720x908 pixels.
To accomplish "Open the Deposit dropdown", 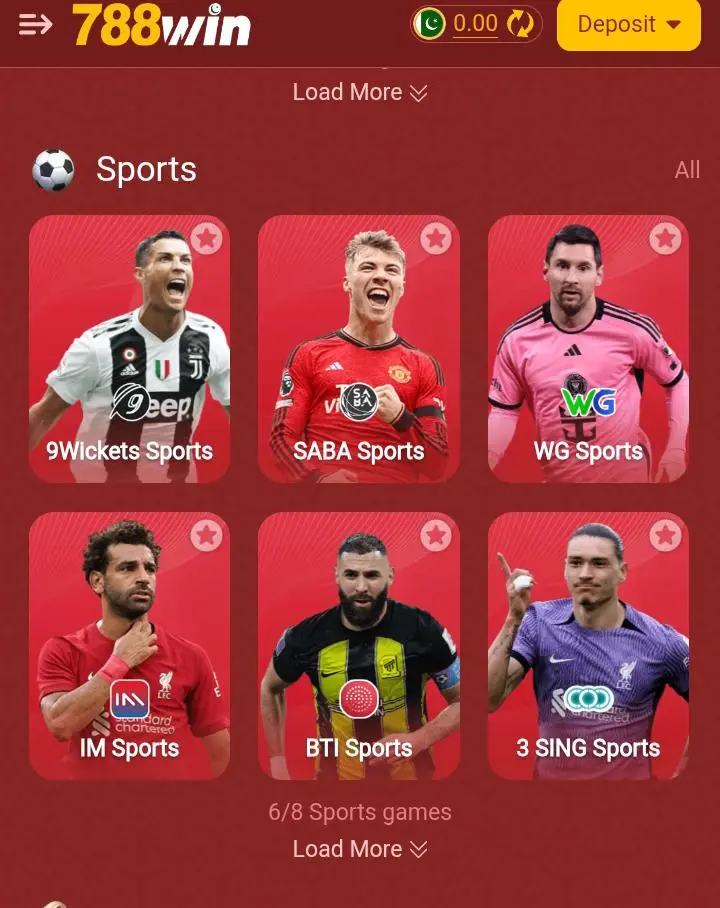I will (629, 25).
